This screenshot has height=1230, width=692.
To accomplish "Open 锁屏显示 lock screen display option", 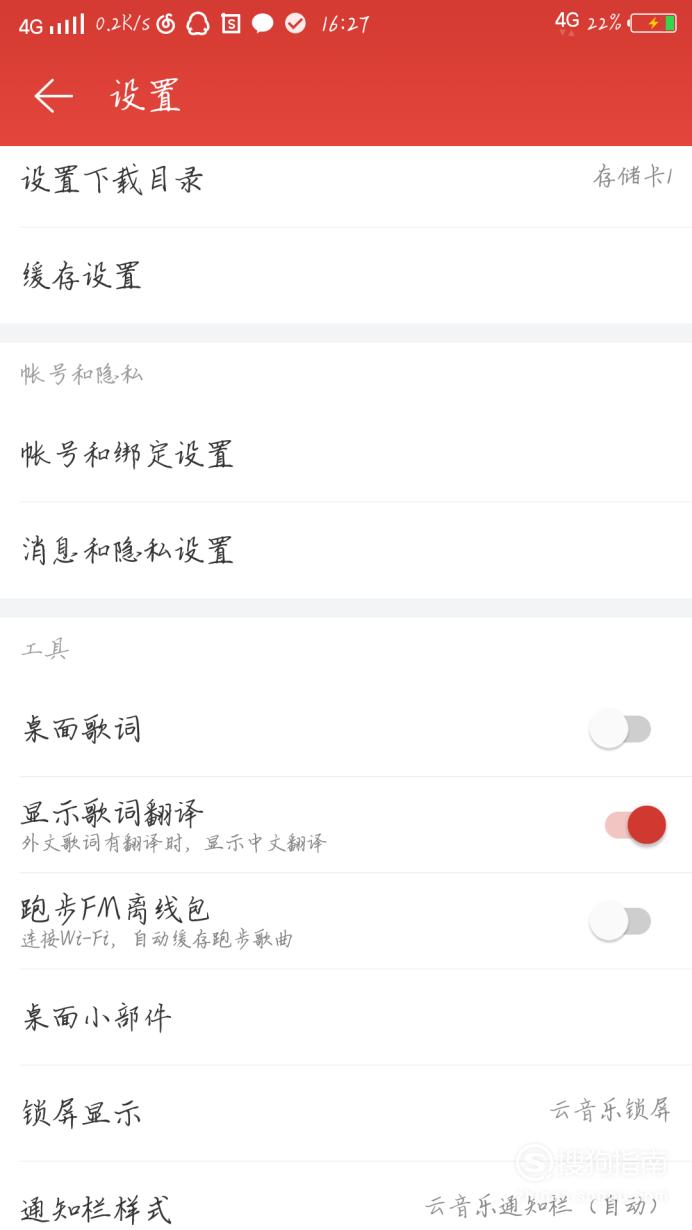I will (346, 1113).
